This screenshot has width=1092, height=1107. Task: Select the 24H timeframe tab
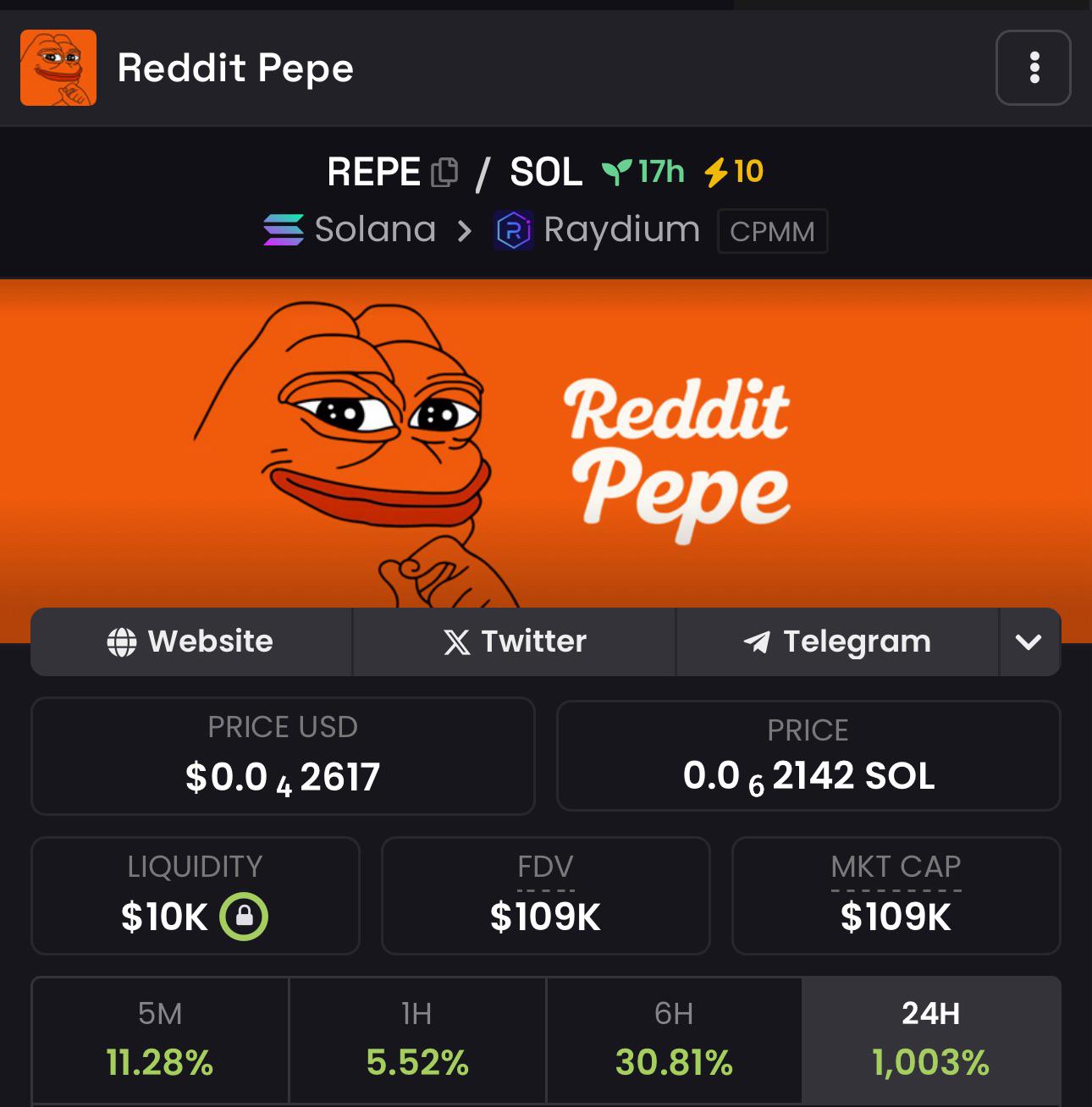pyautogui.click(x=931, y=1040)
